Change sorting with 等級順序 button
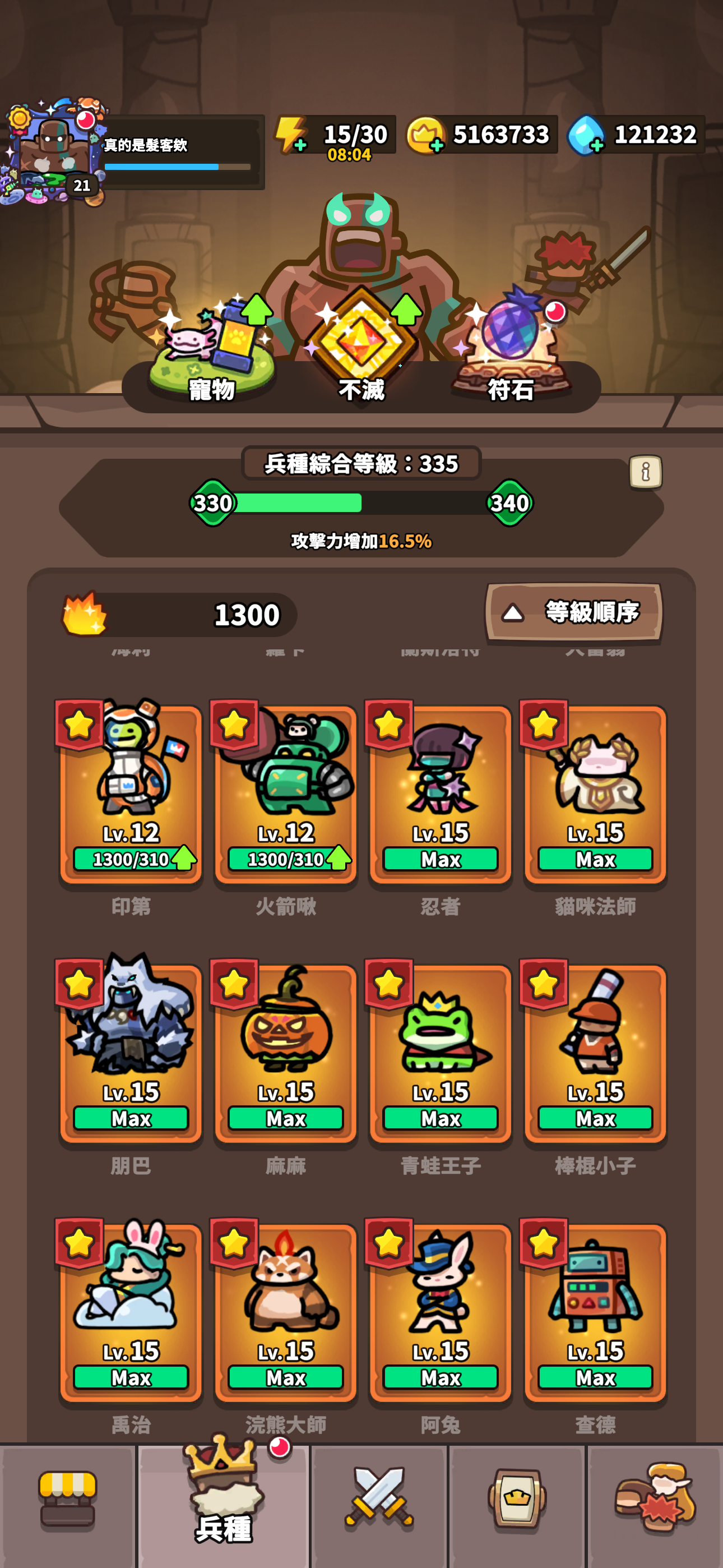This screenshot has width=723, height=1568. point(574,612)
